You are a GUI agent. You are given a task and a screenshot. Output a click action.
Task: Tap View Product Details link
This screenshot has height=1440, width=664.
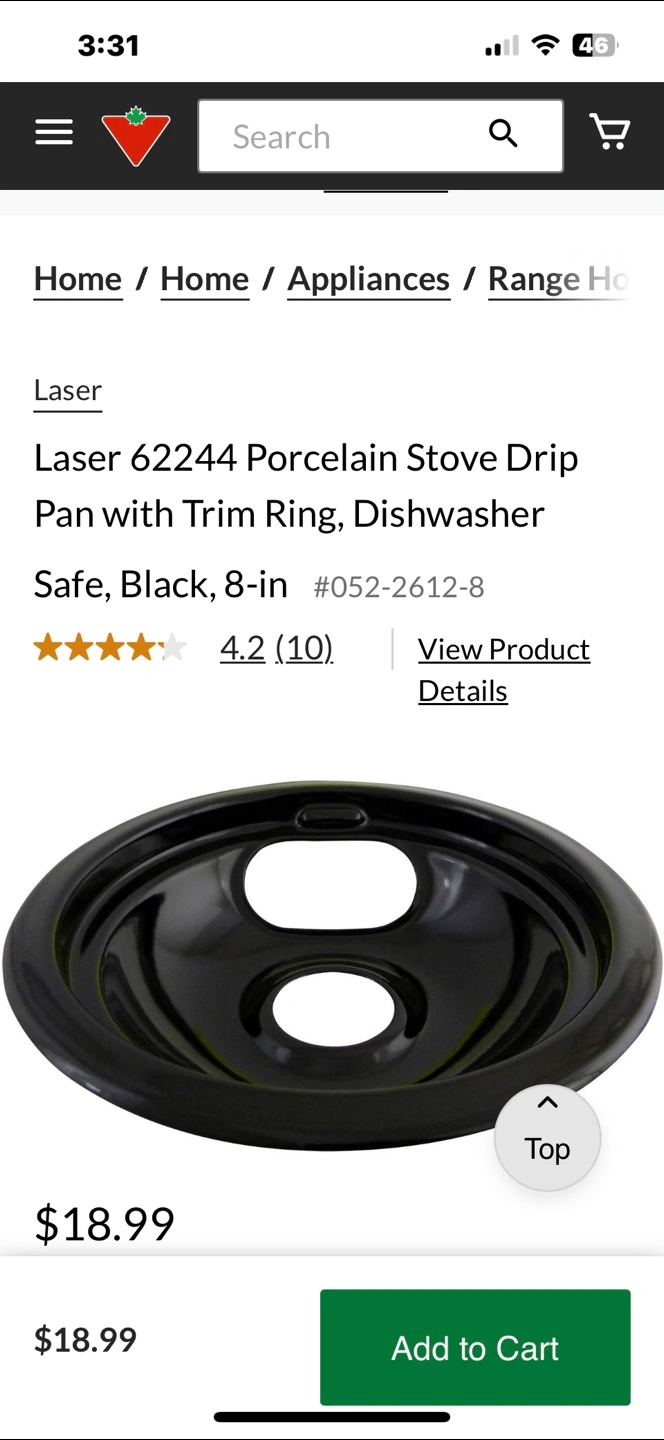click(x=504, y=670)
